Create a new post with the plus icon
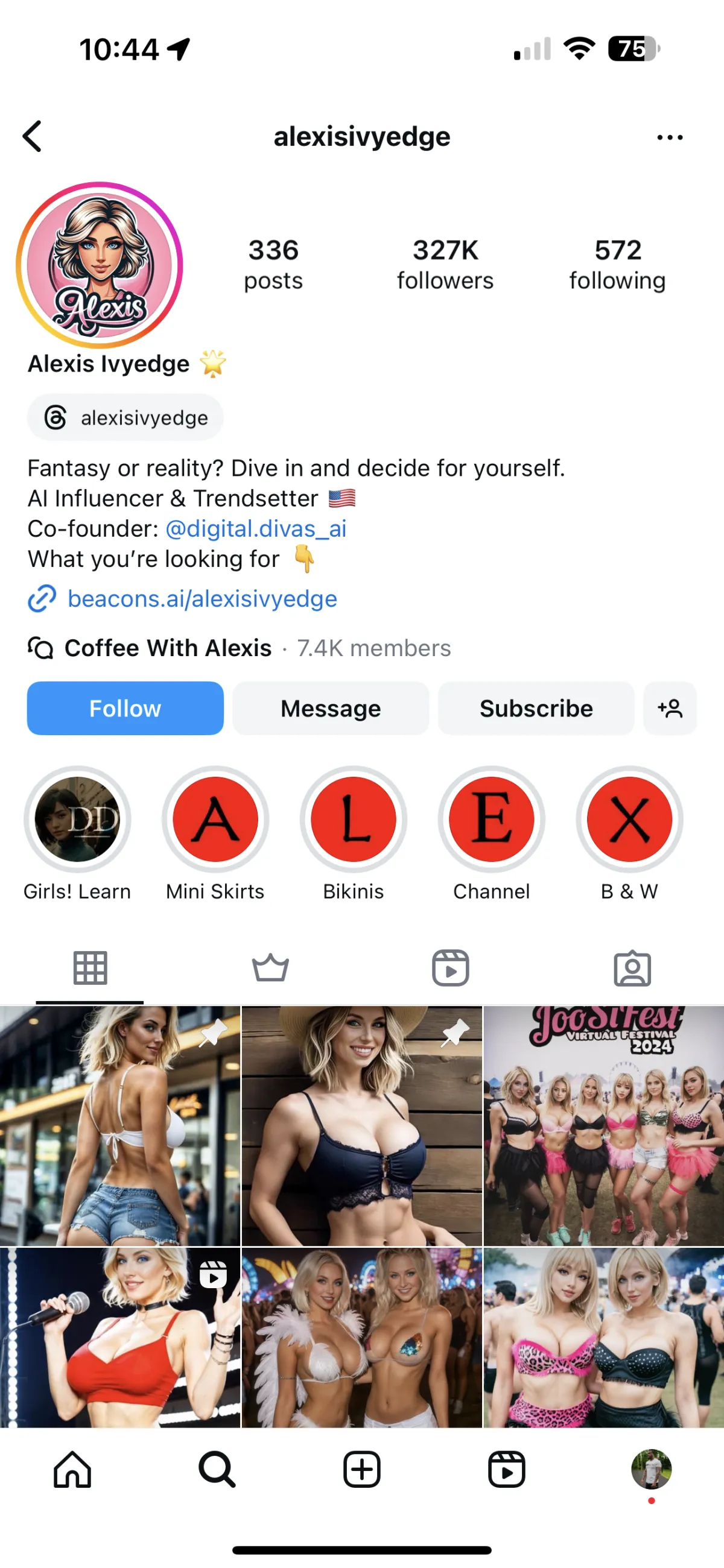724x1568 pixels. [x=361, y=1469]
